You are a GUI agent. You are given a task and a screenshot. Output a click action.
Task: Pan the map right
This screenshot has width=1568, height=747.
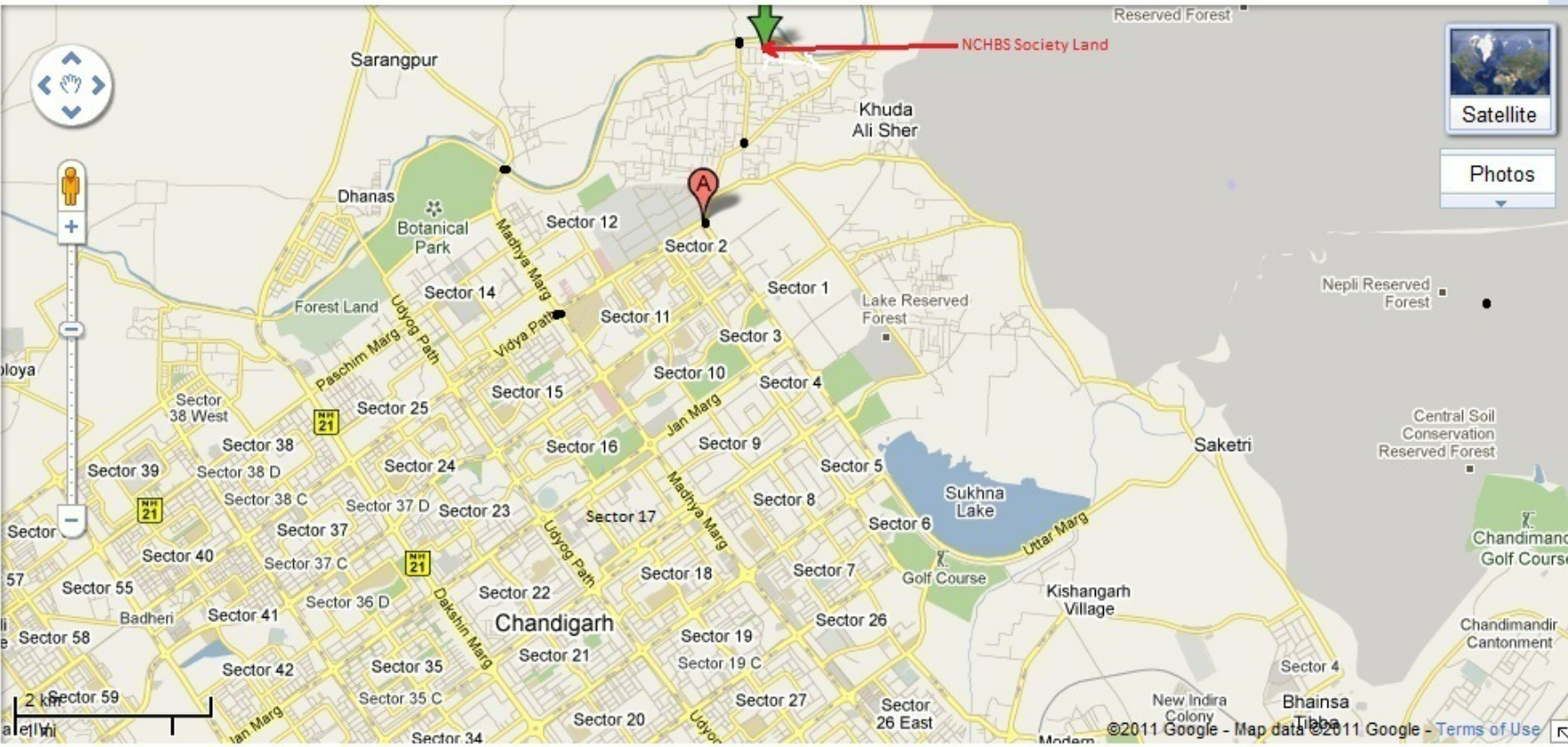tap(98, 86)
